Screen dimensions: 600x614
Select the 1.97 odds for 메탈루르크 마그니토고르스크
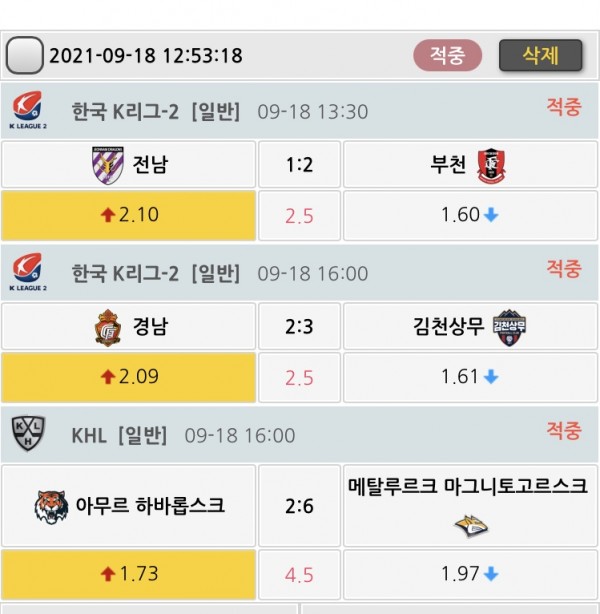point(470,574)
